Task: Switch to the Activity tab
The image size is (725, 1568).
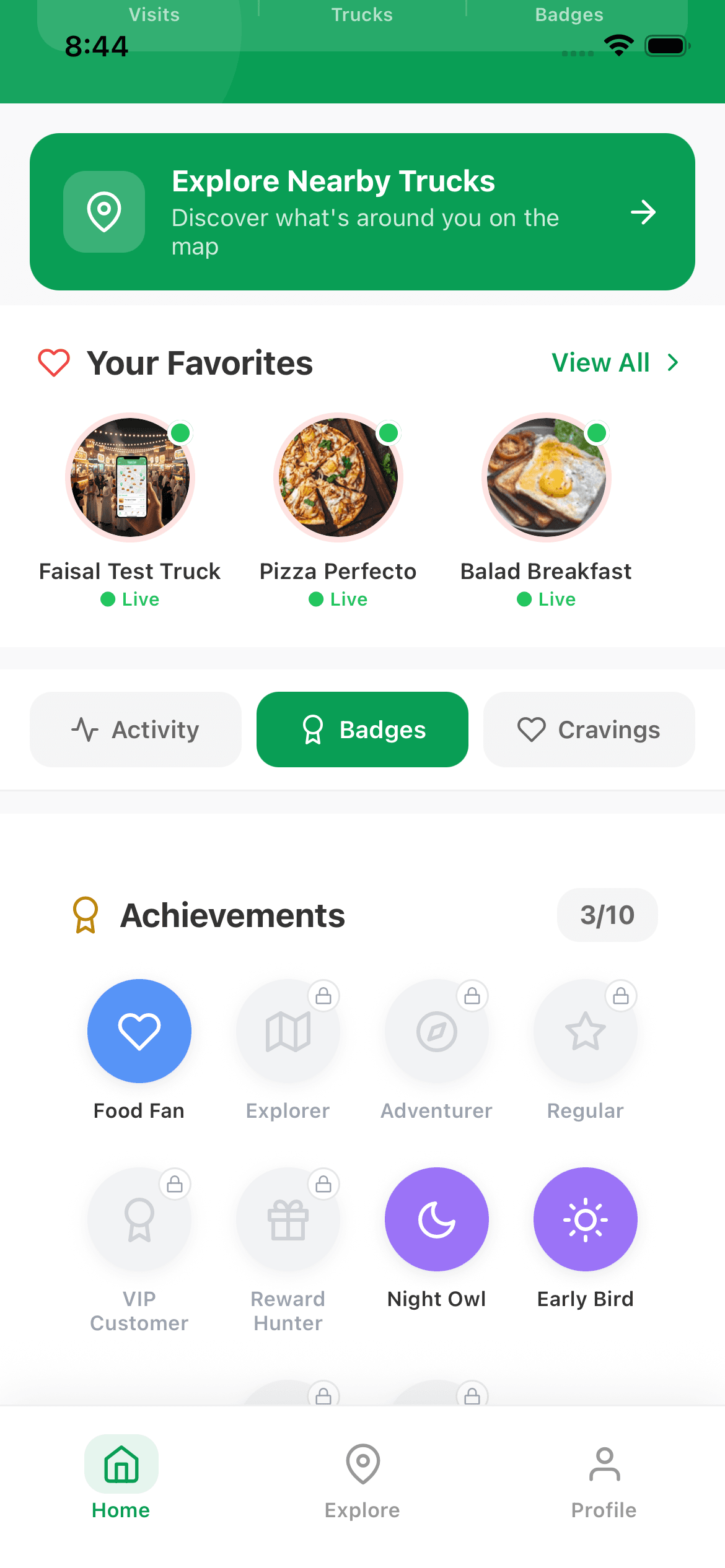Action: tap(135, 729)
